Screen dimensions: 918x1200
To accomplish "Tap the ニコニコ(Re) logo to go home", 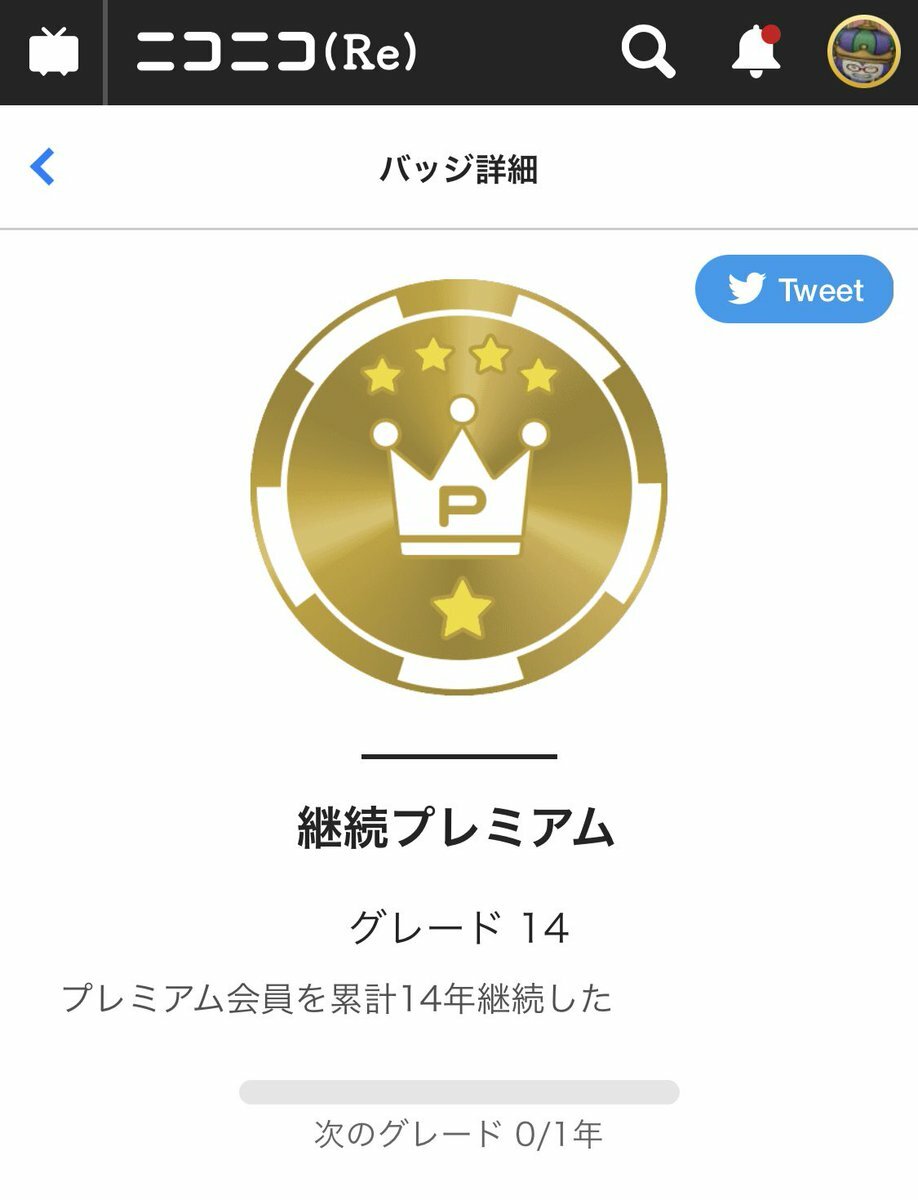I will click(276, 52).
